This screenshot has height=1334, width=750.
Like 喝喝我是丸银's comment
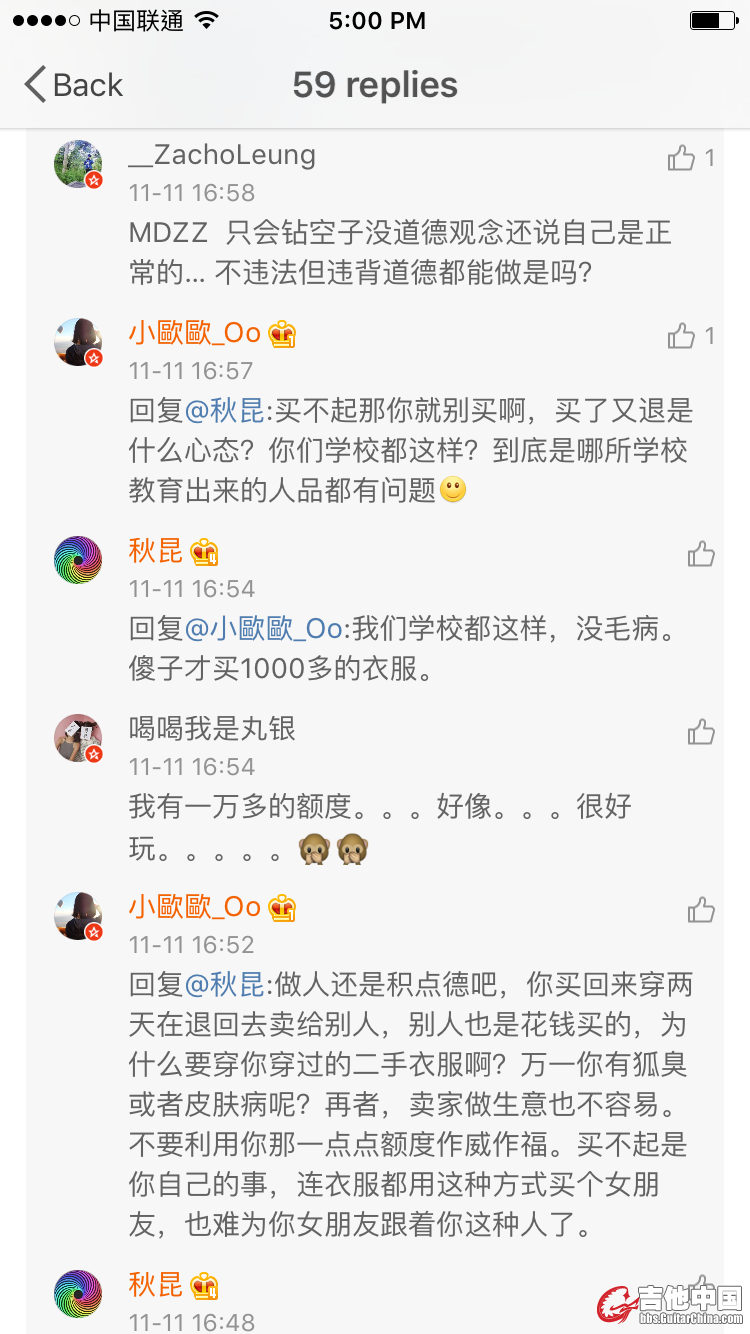pyautogui.click(x=701, y=732)
